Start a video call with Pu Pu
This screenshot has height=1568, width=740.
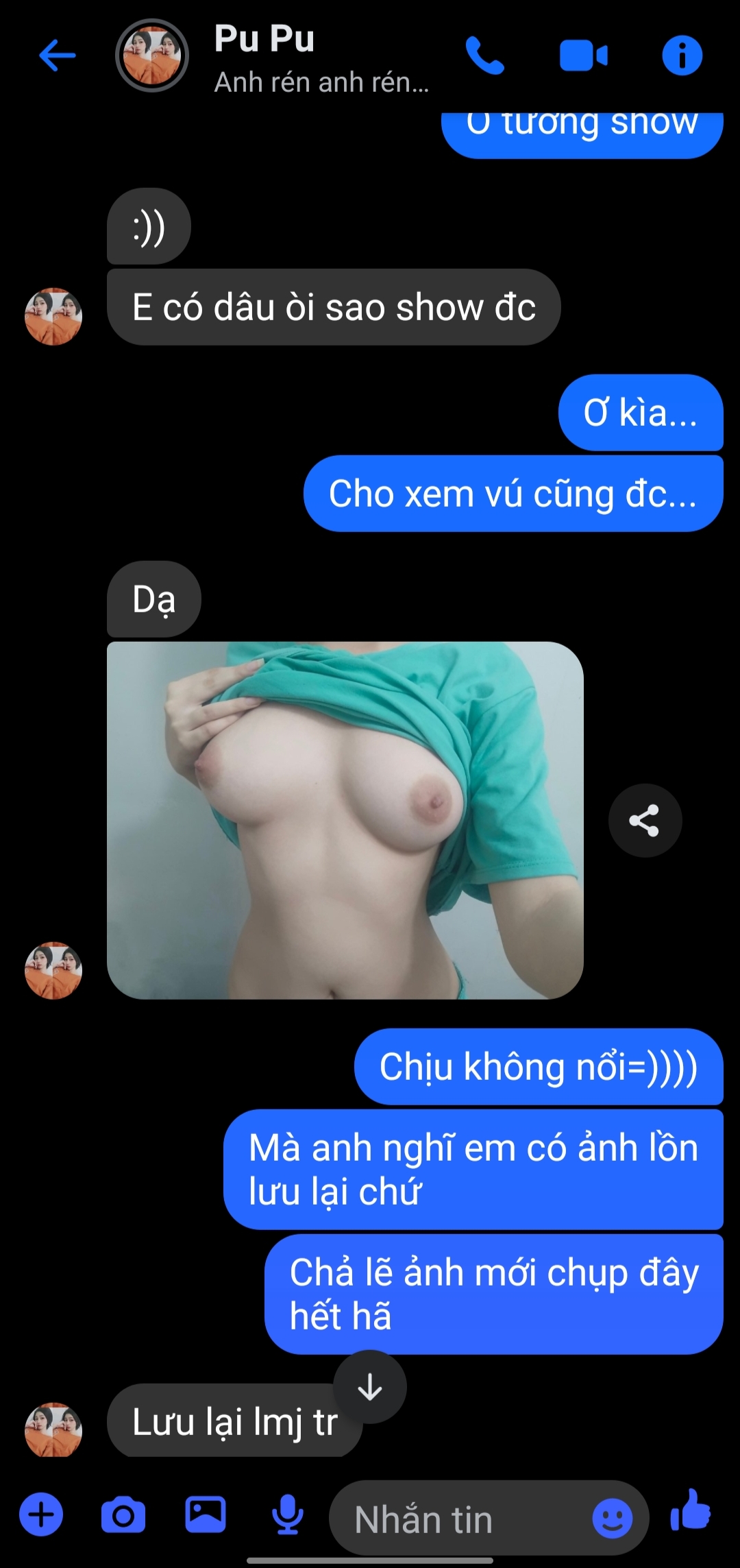(583, 56)
